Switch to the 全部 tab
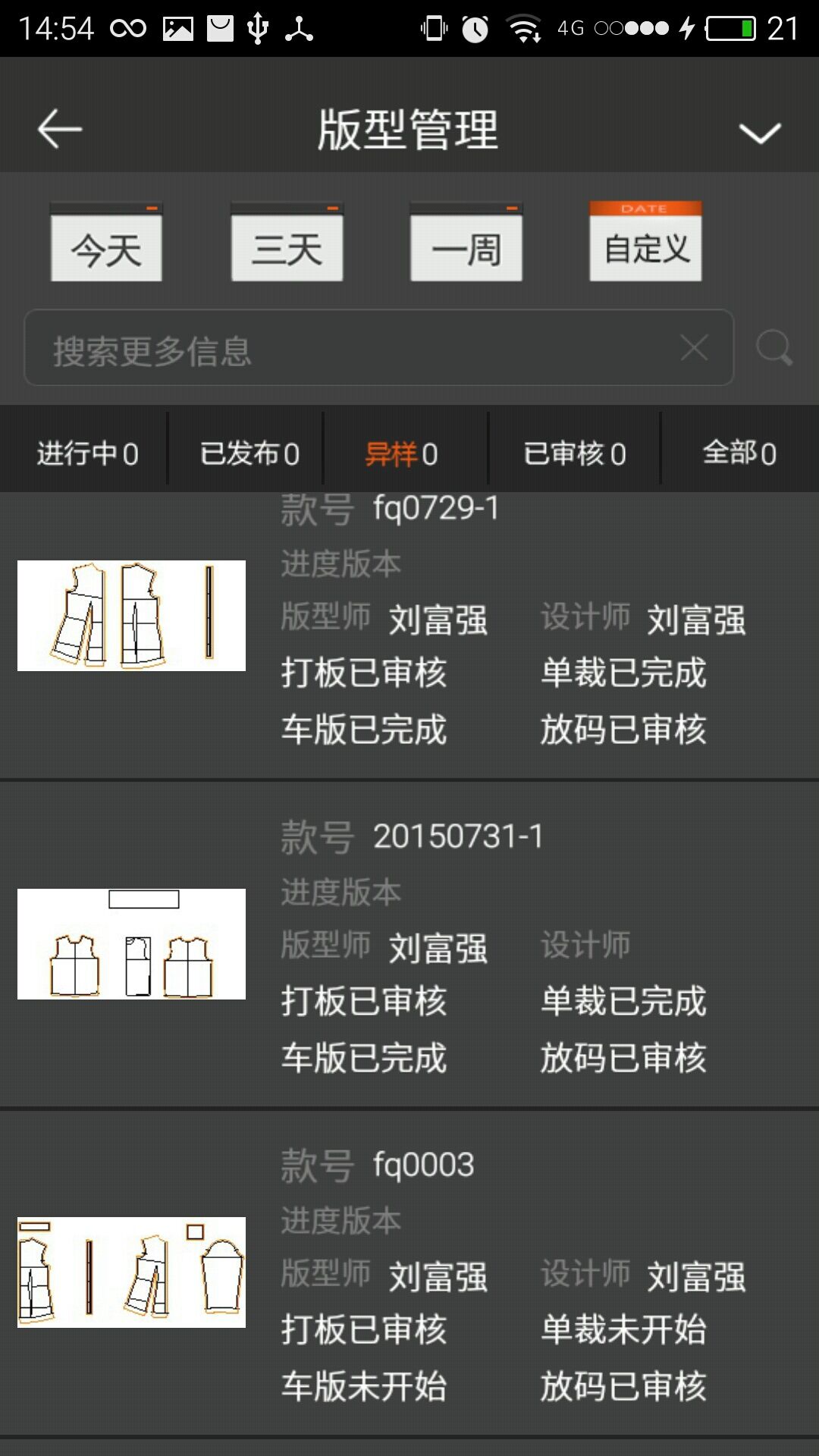819x1456 pixels. click(739, 453)
